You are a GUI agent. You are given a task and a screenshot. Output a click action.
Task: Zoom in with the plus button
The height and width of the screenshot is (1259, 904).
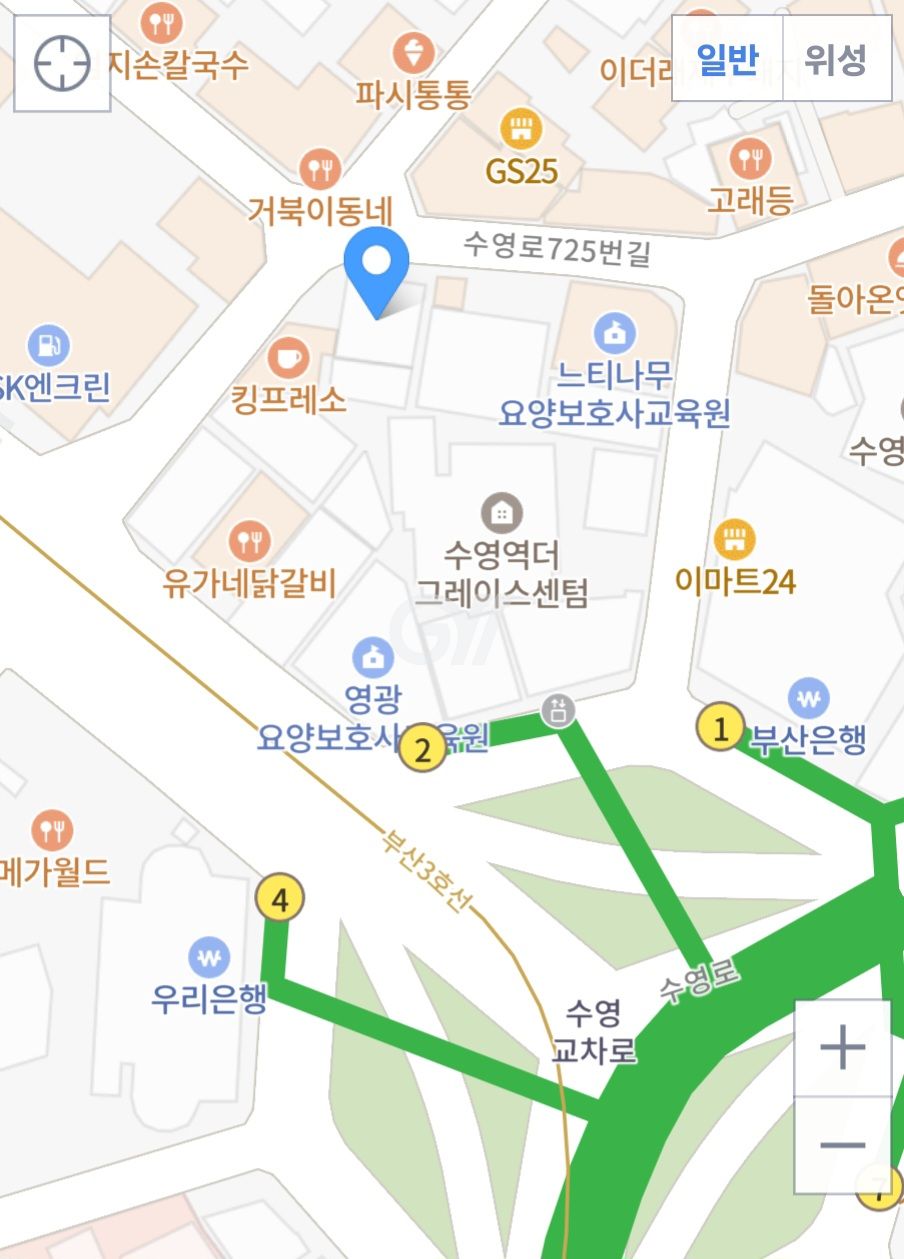coord(842,1048)
